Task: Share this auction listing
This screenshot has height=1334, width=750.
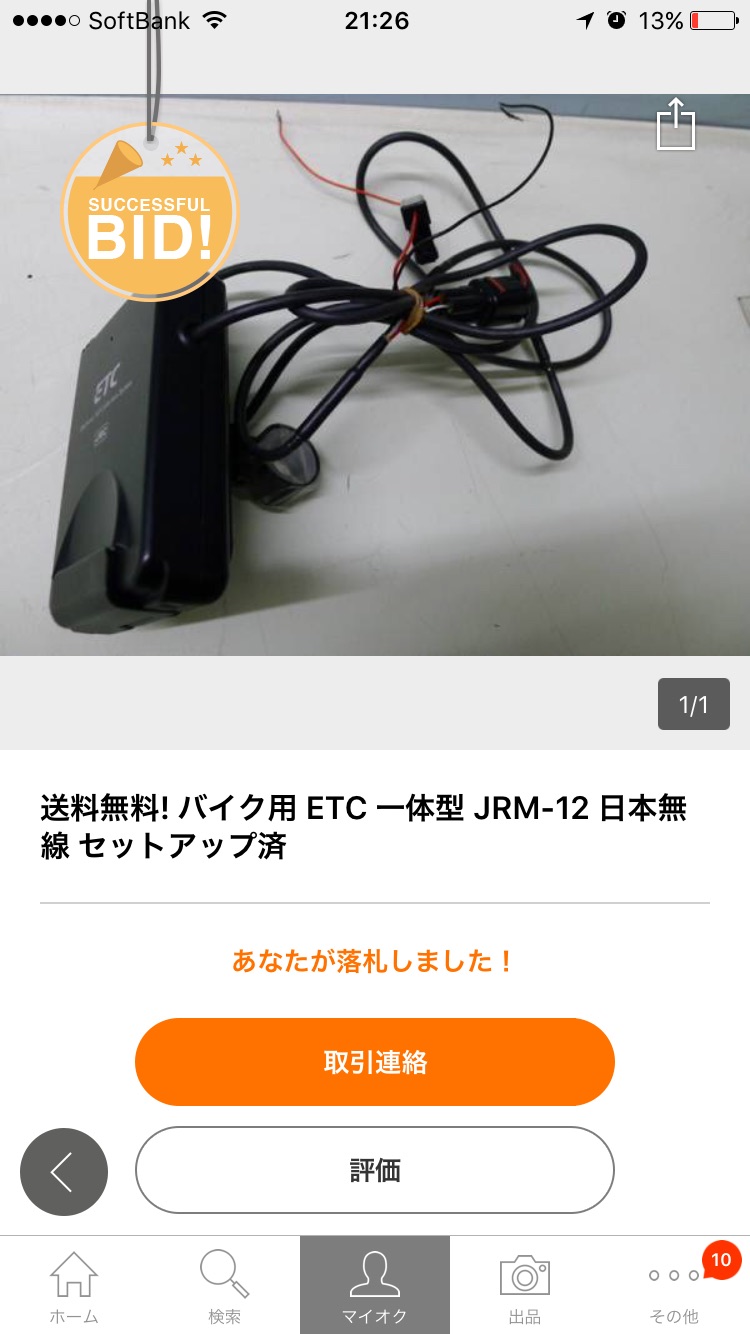Action: pos(676,124)
